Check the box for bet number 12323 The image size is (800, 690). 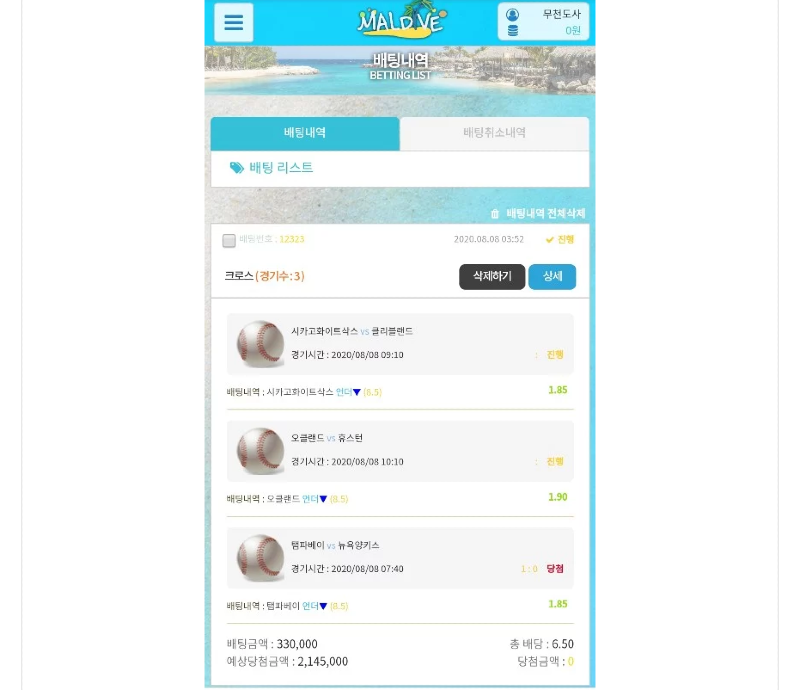pyautogui.click(x=229, y=240)
